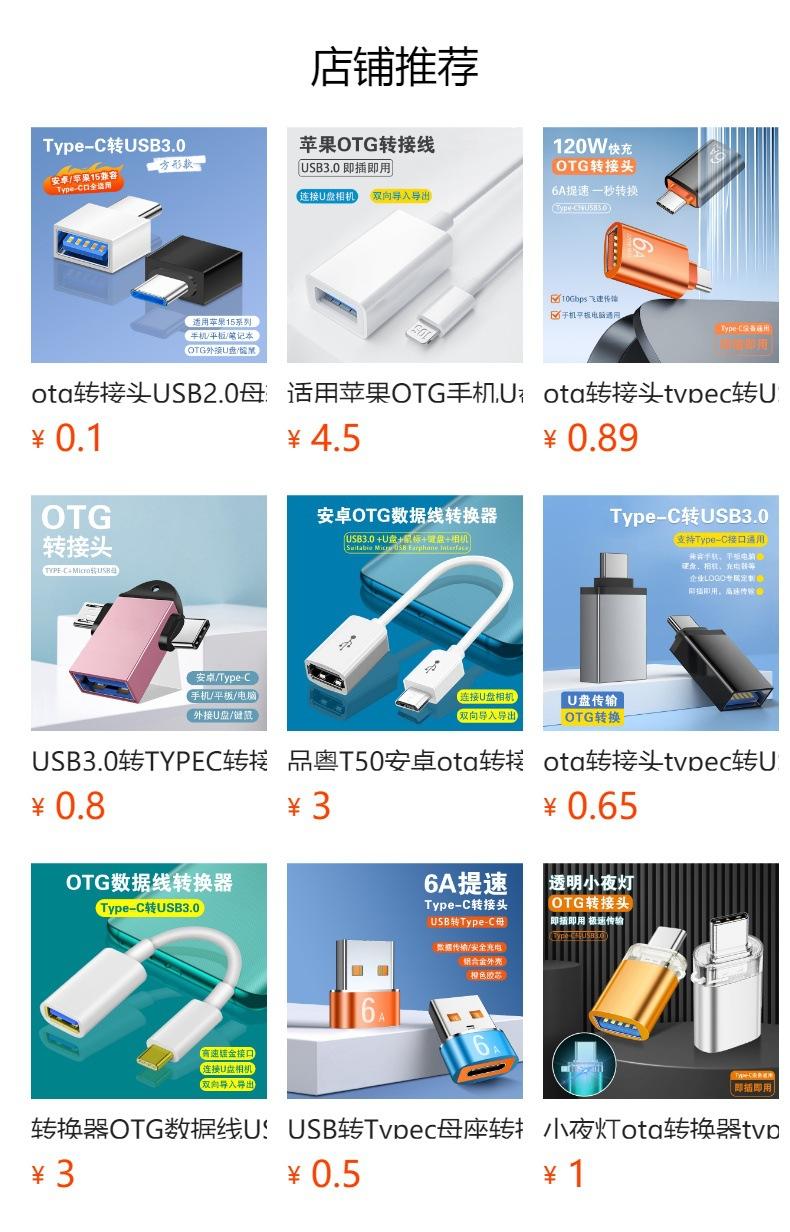Select the USB转Typec母座 ¥0.5 product
The image size is (790, 1232).
[x=404, y=981]
